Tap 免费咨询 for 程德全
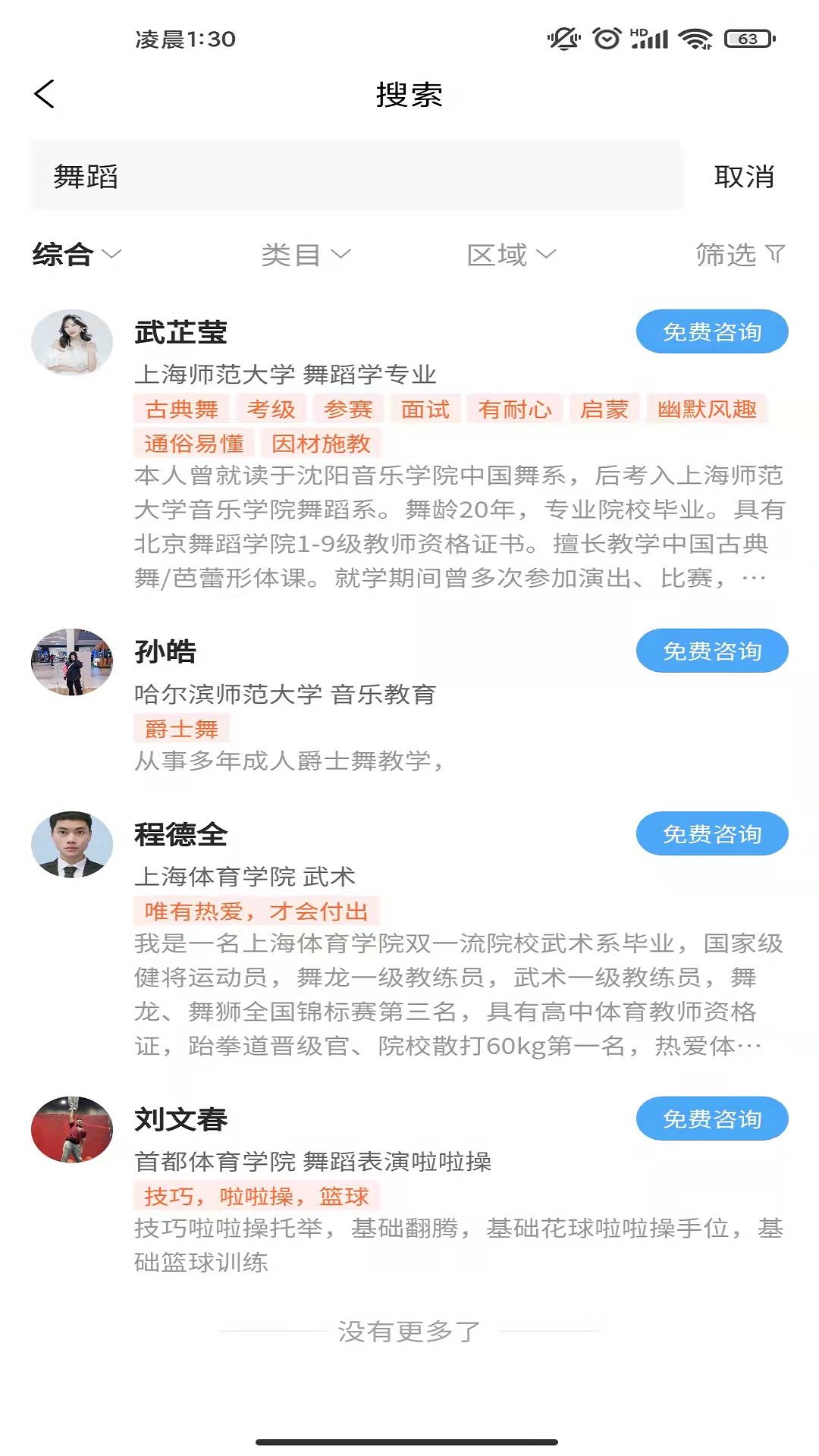 point(711,834)
